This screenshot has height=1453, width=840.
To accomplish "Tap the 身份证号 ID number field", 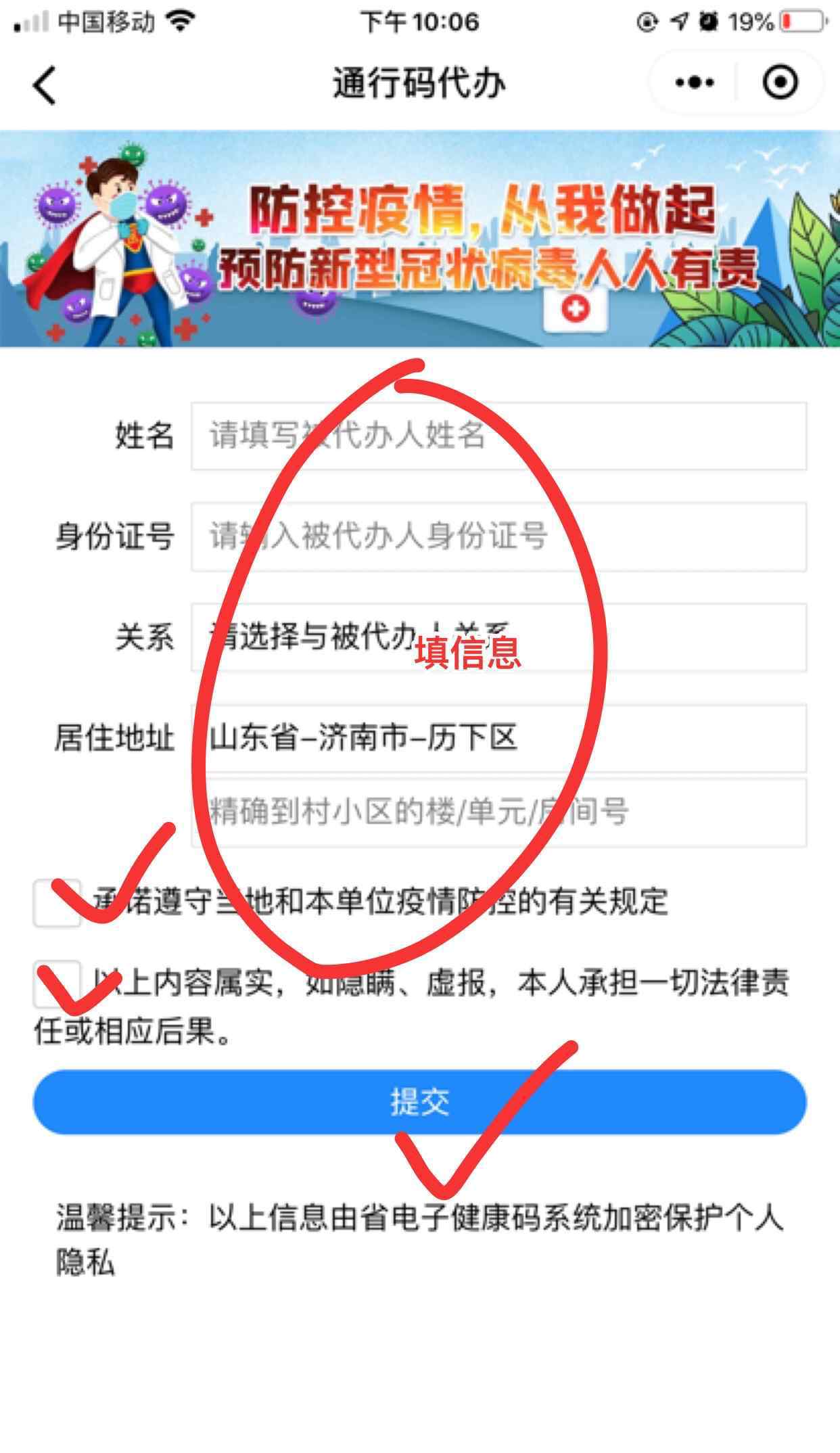I will [498, 536].
